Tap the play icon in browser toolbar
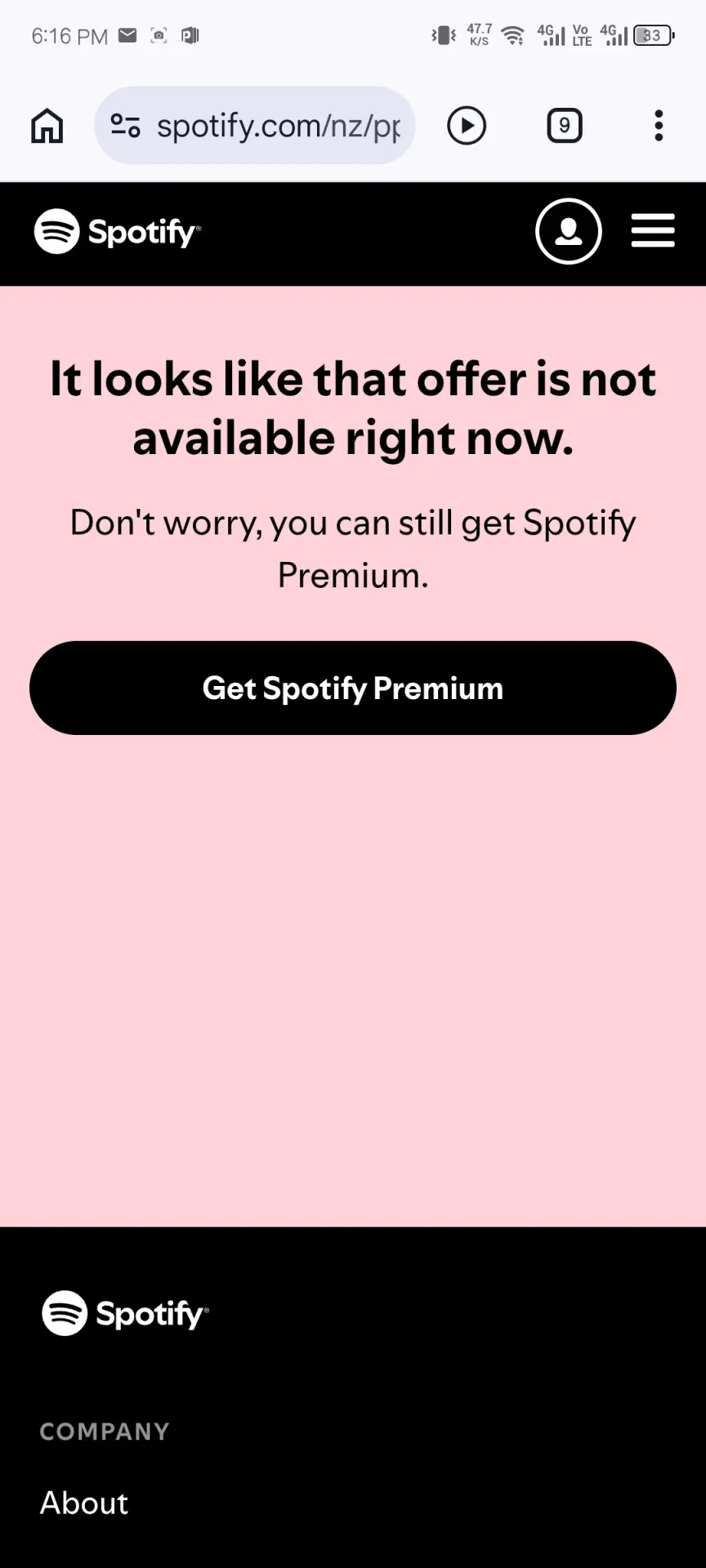 point(467,126)
